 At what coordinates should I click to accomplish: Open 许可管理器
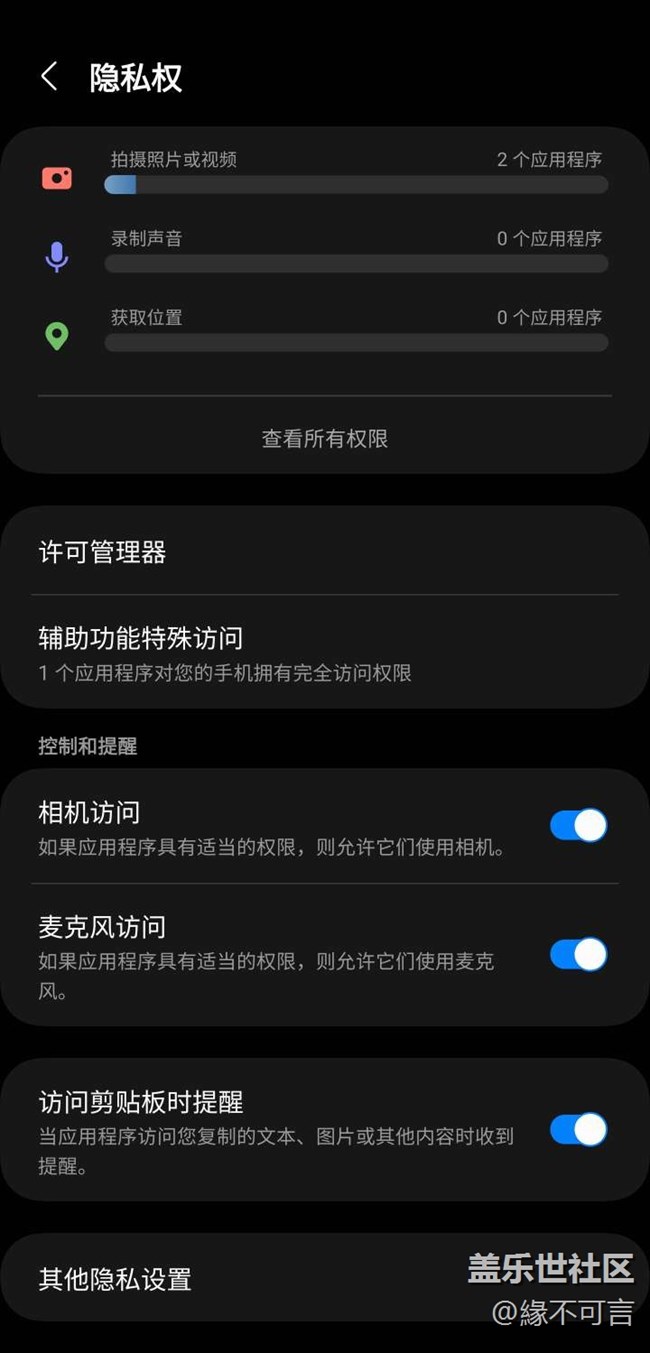pos(325,552)
